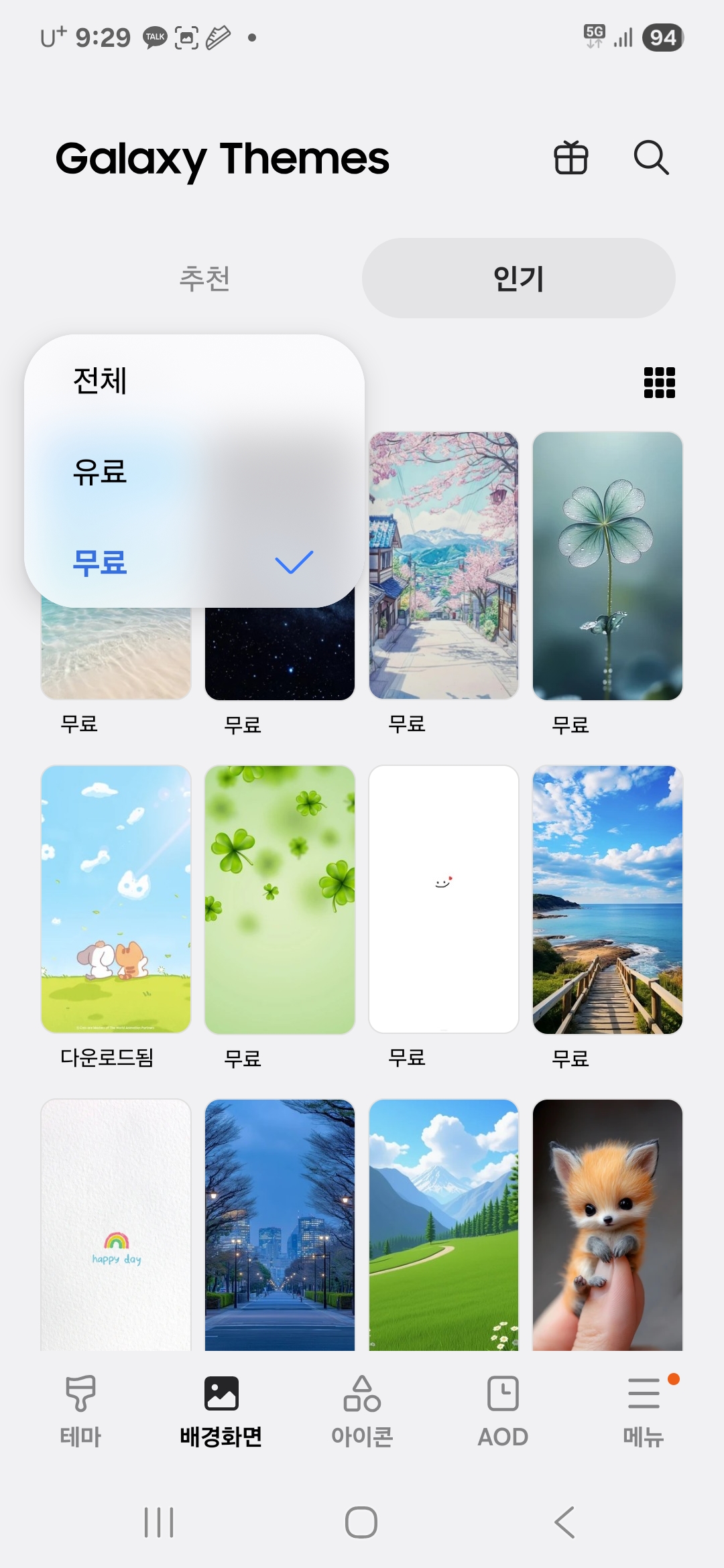Screen dimensions: 724x1568
Task: Go to the AOD tab
Action: pos(503,1411)
